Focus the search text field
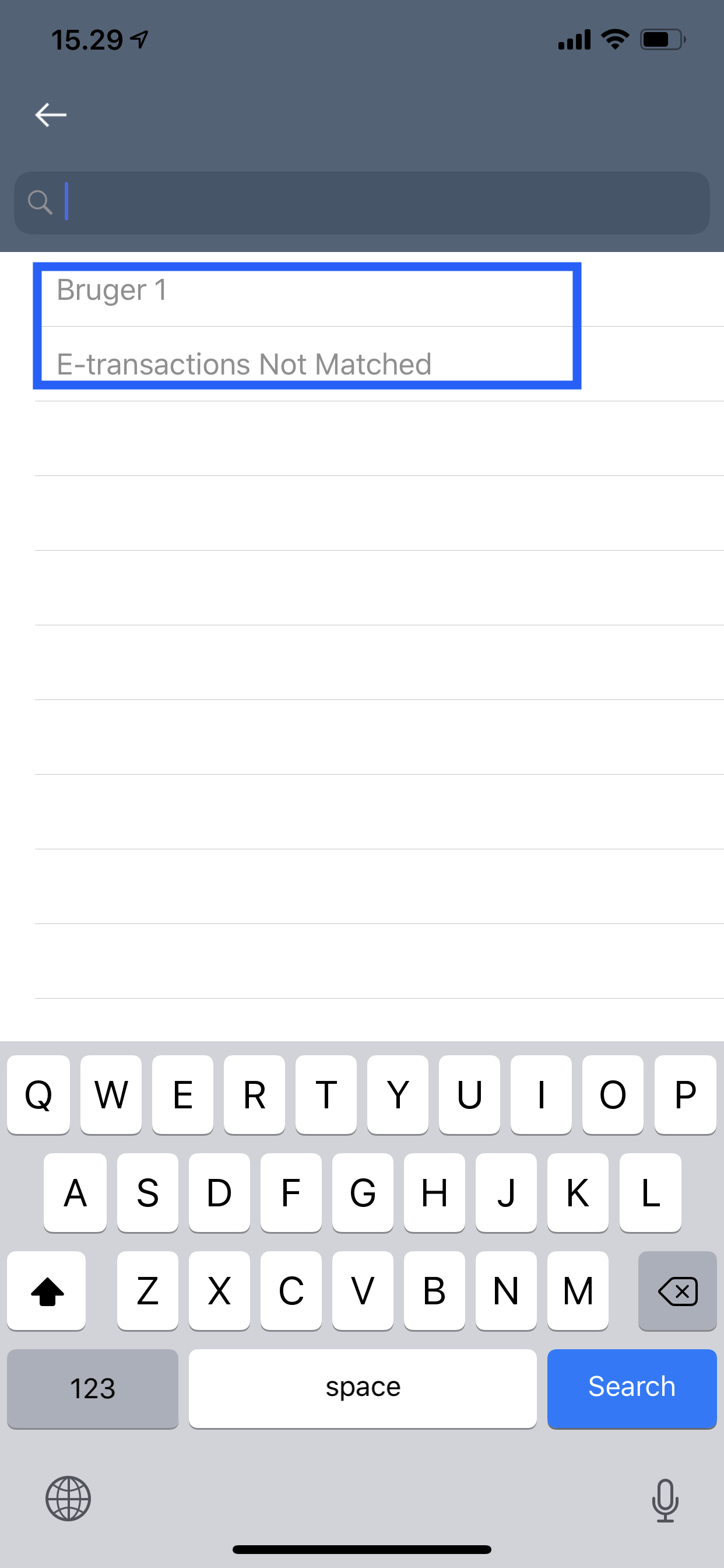The width and height of the screenshot is (724, 1568). [362, 202]
